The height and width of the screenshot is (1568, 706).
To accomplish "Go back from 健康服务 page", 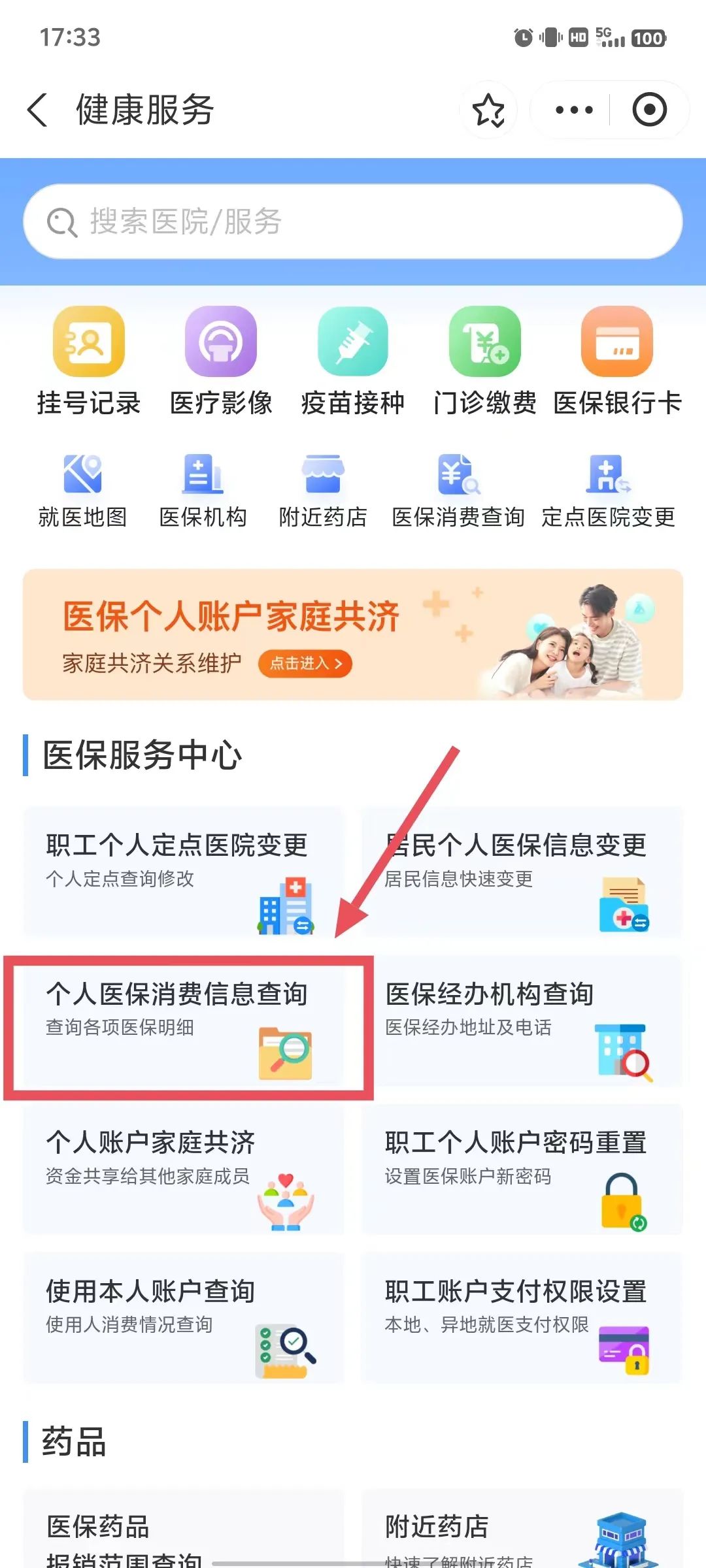I will coord(38,110).
